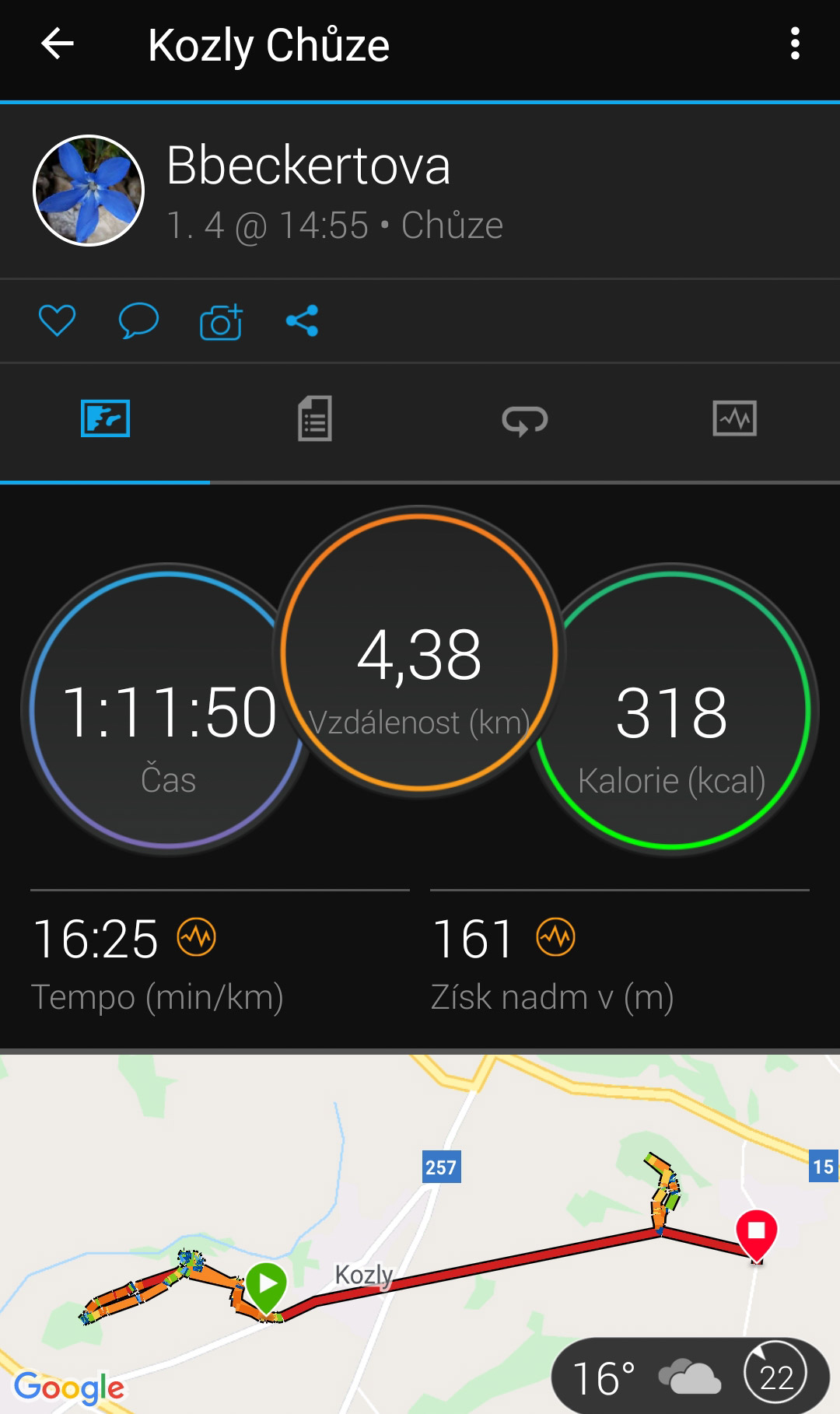Switch to the charts tab
The width and height of the screenshot is (840, 1414).
coord(734,419)
